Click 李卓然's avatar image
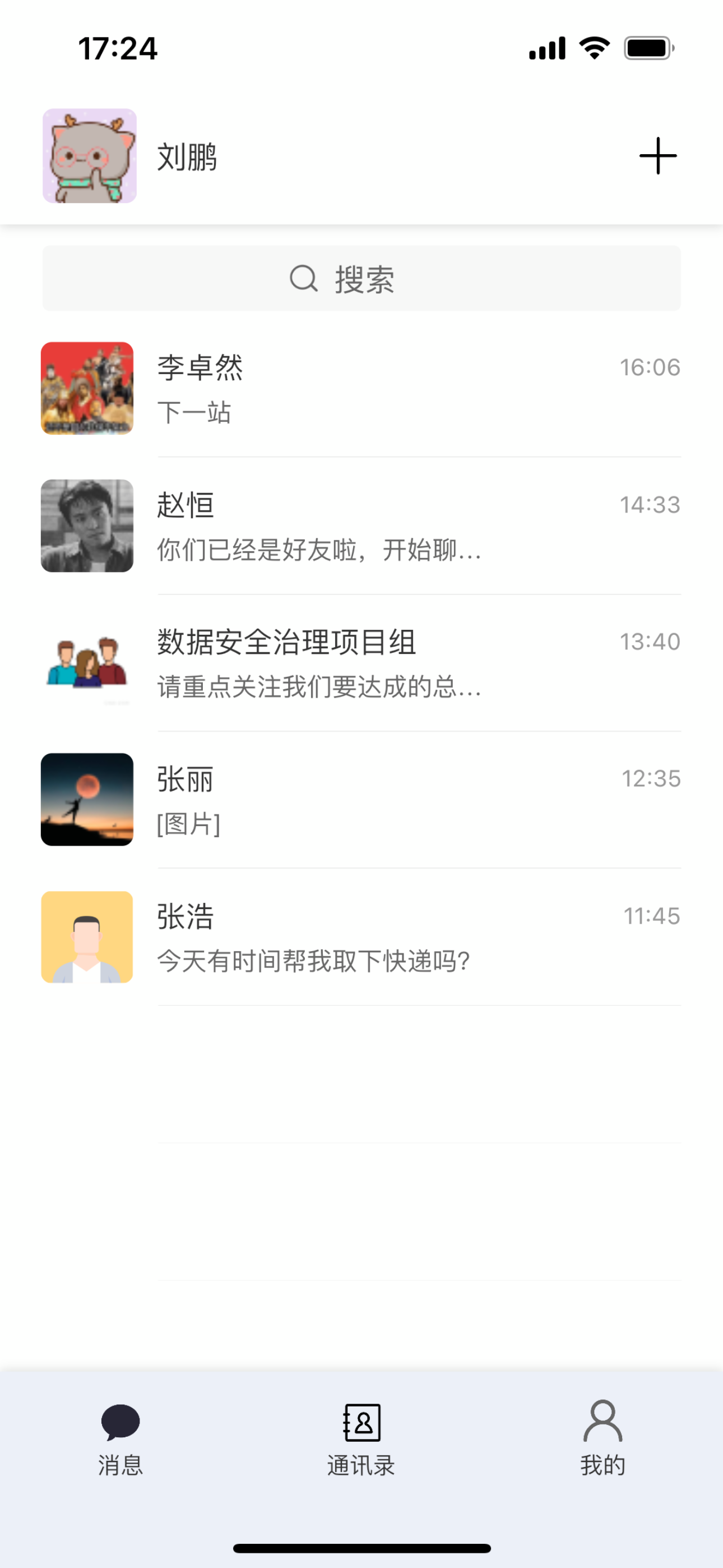 pyautogui.click(x=87, y=388)
